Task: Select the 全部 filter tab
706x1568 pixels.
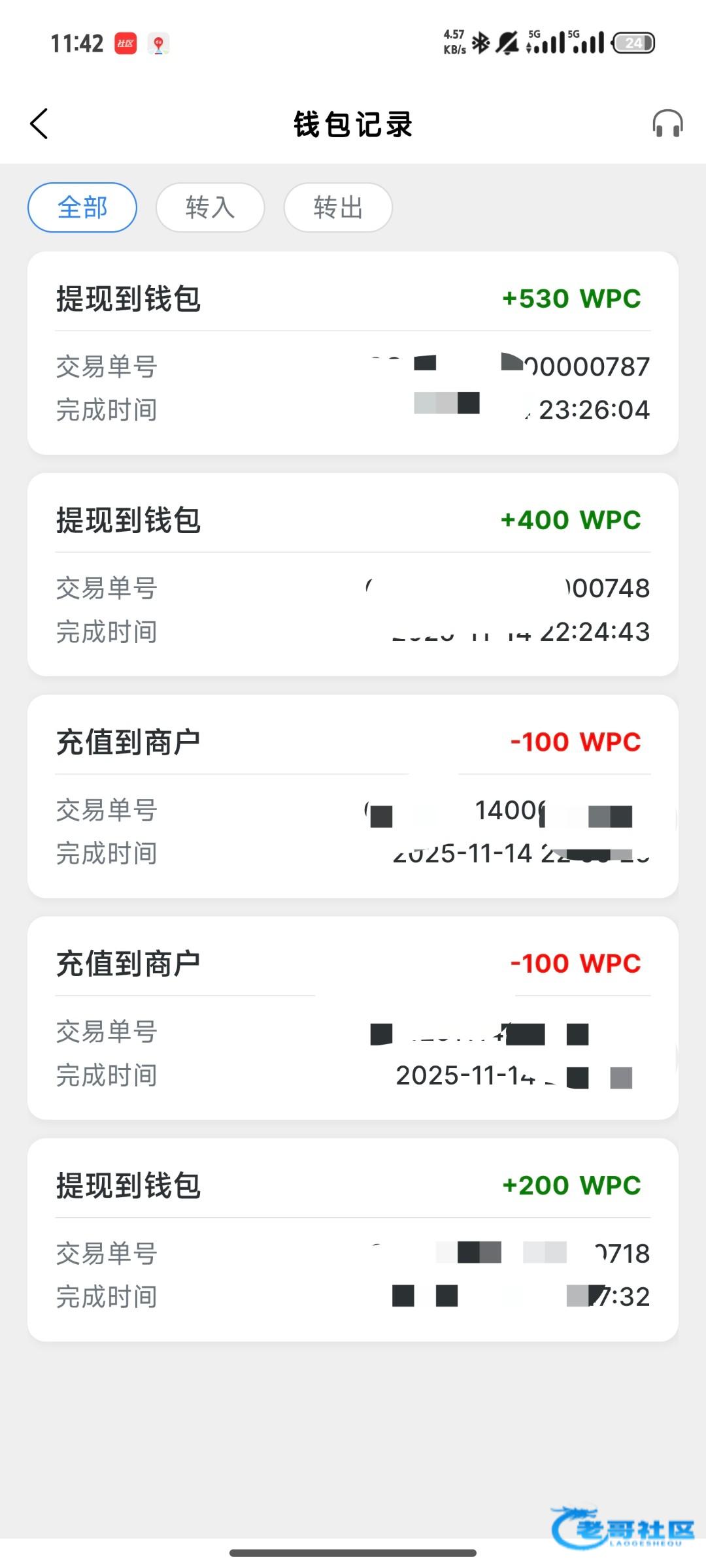Action: [x=82, y=208]
